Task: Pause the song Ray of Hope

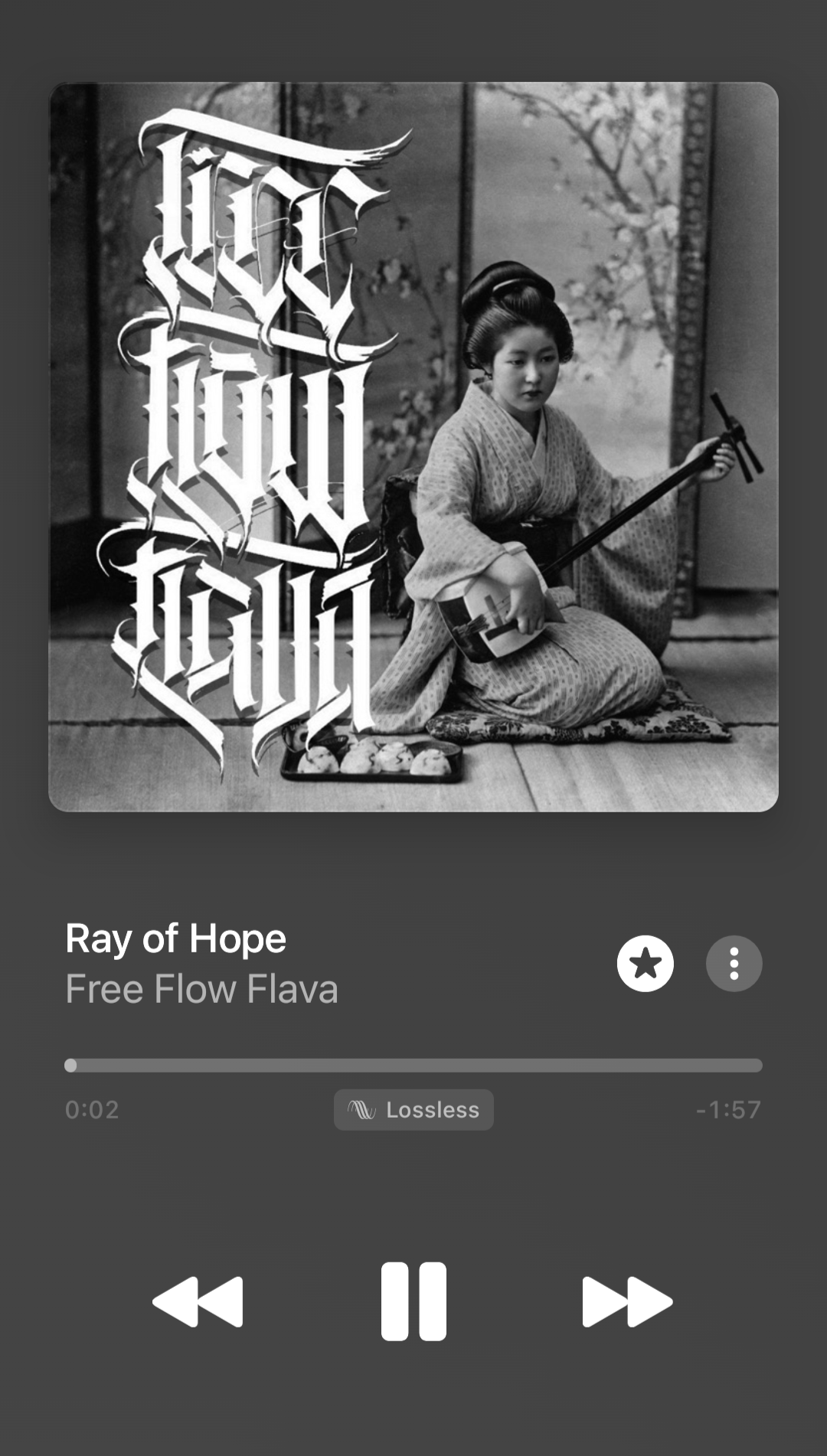Action: point(413,1301)
